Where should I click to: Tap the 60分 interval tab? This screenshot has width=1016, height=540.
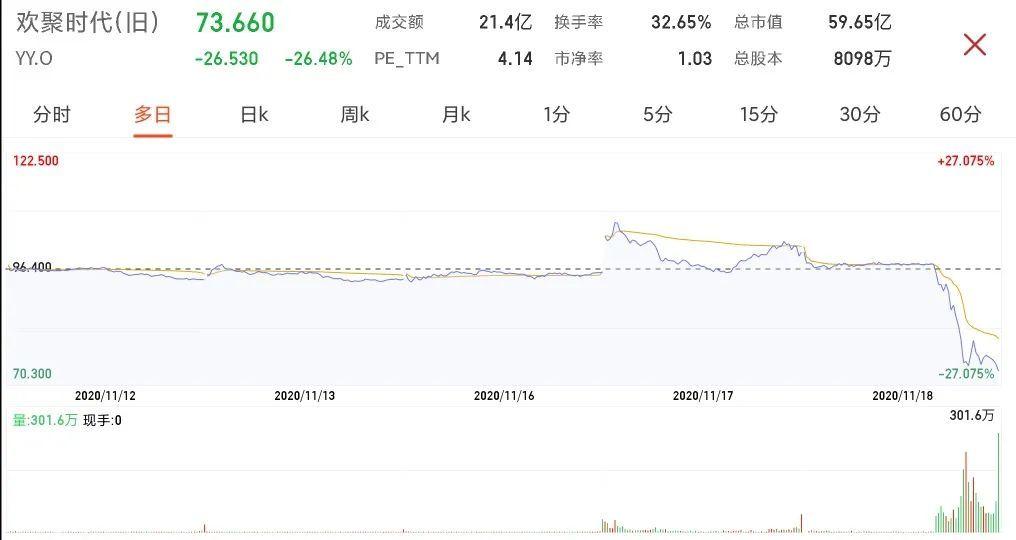click(961, 114)
